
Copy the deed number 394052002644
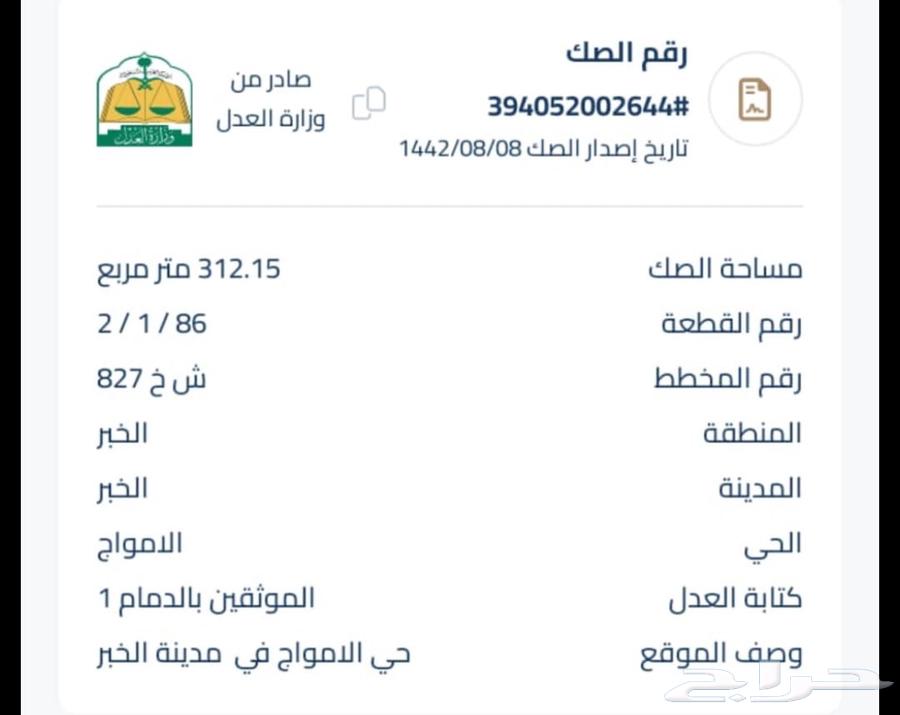pyautogui.click(x=369, y=103)
